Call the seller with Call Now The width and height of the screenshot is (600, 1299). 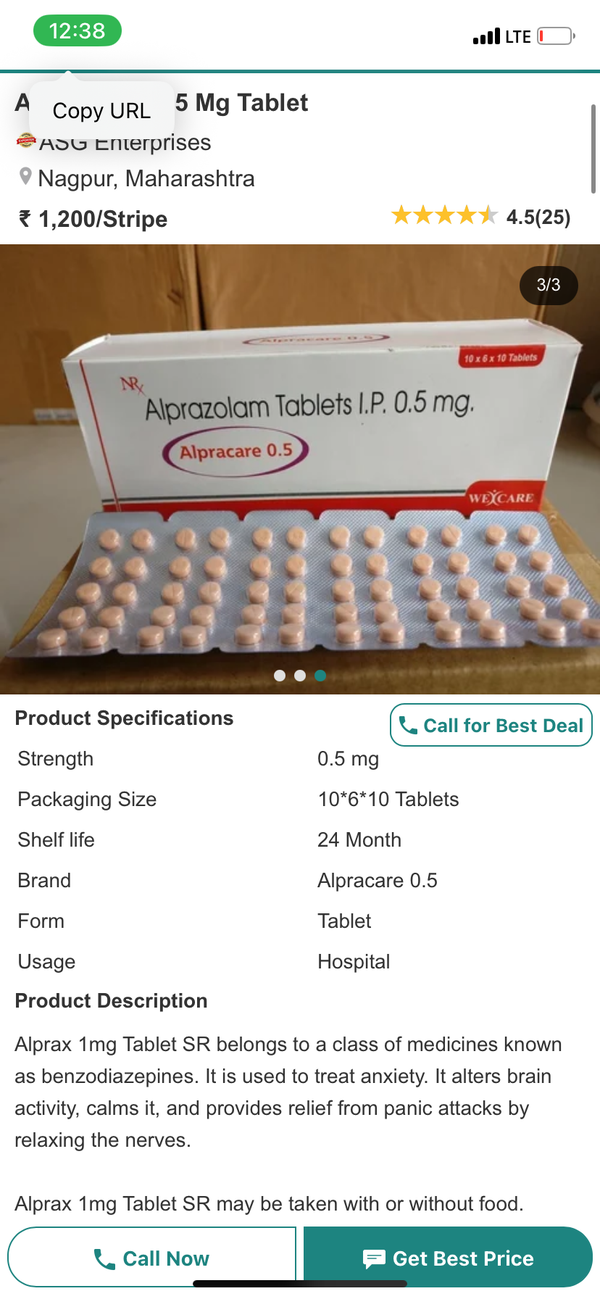152,1258
